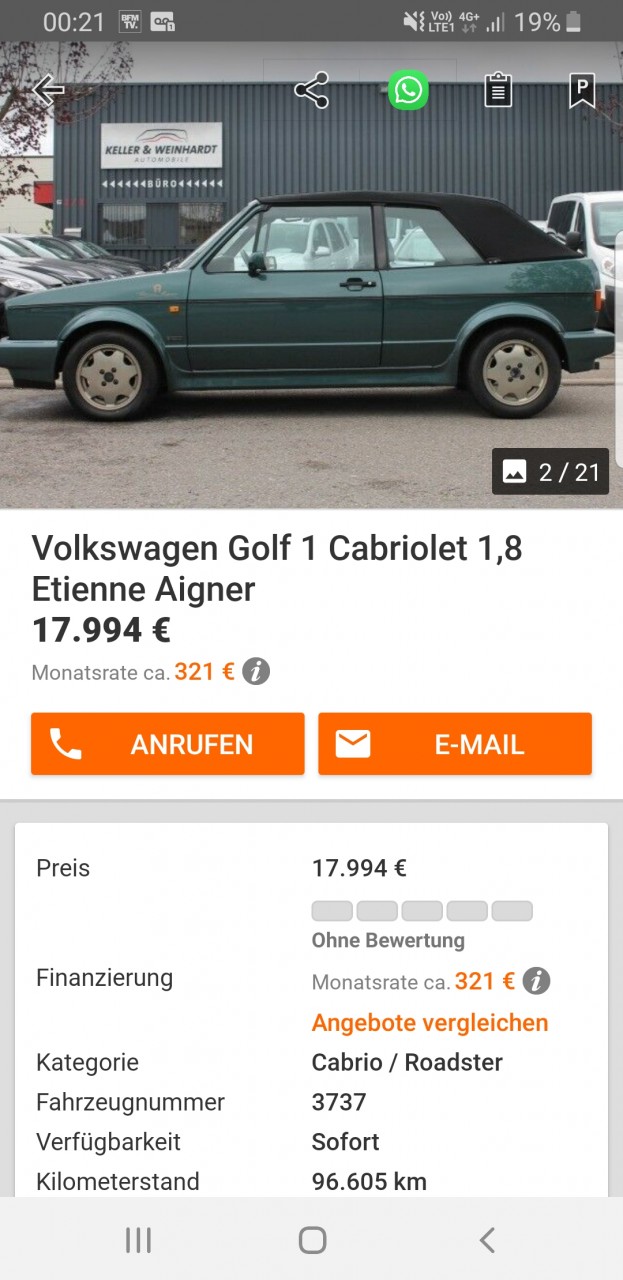Send listing via WhatsApp
This screenshot has height=1280, width=623.
coord(408,91)
